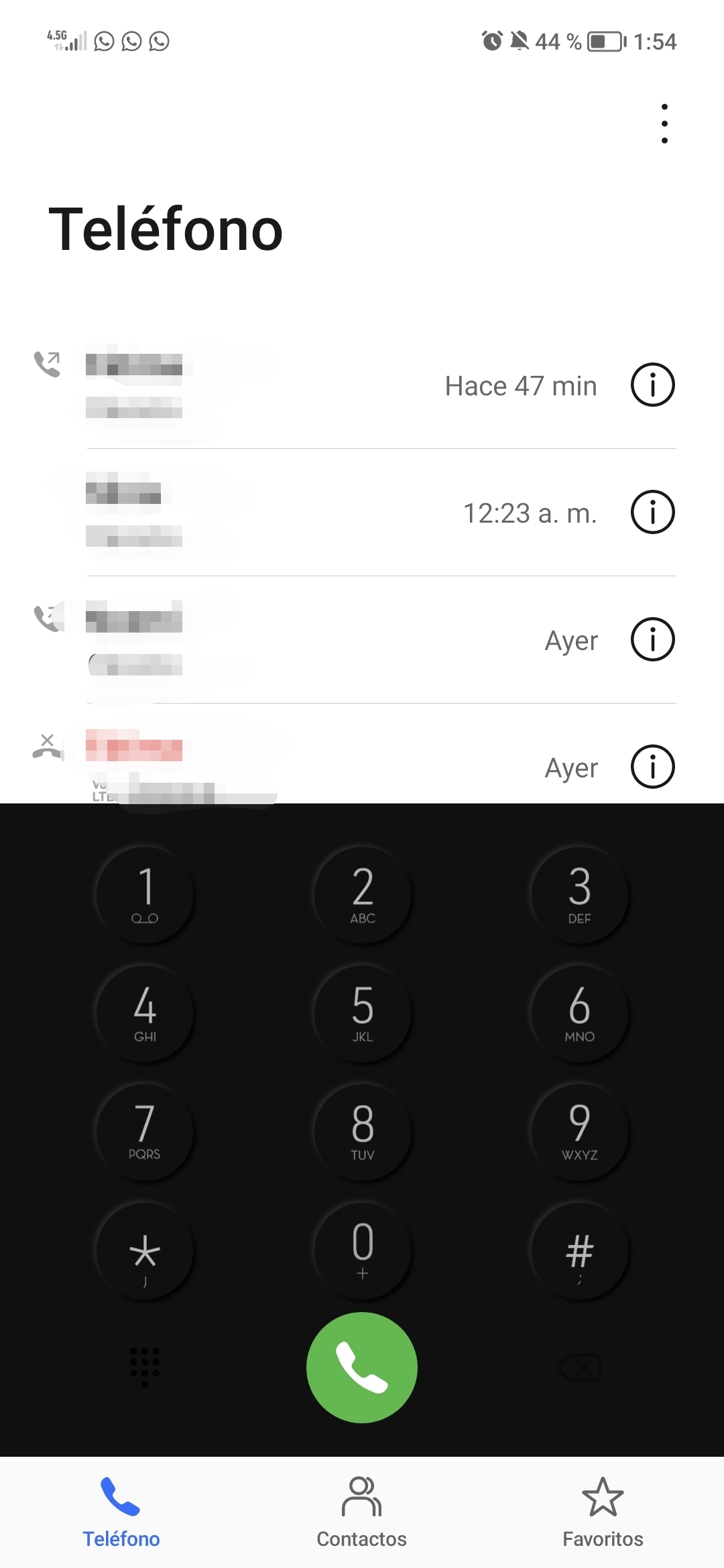Tap the asterisk key

point(145,1251)
